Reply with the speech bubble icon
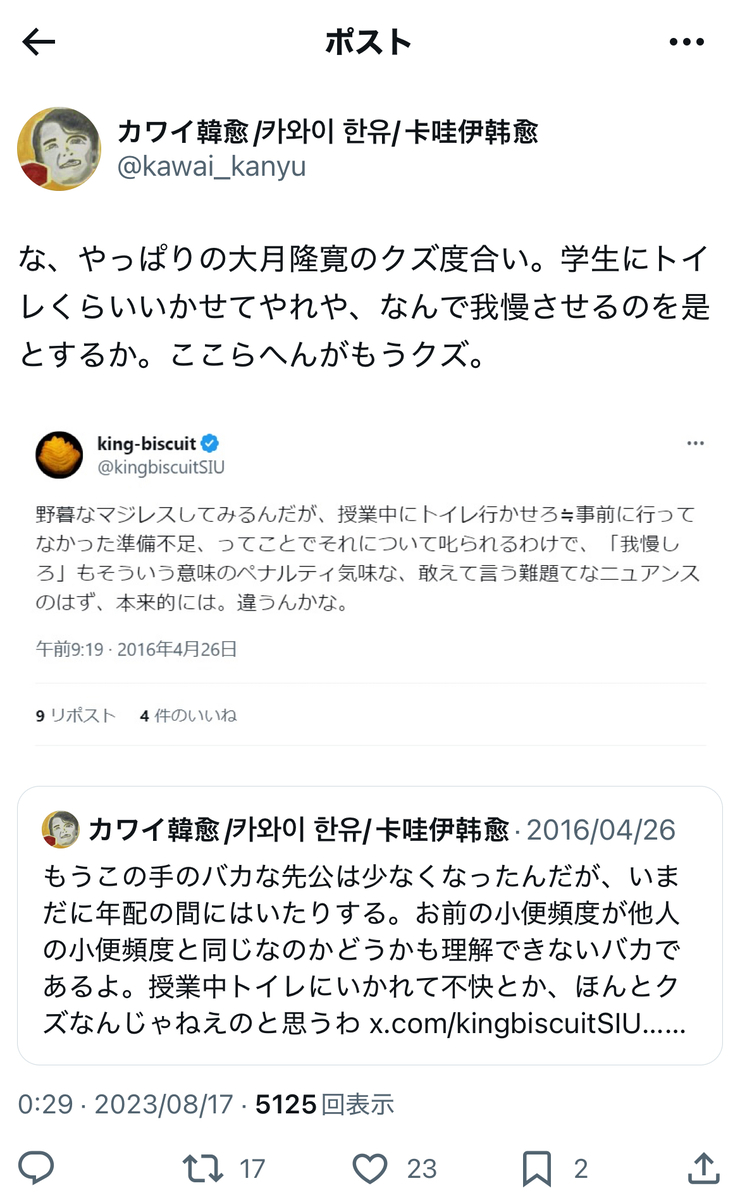Screen dimensions: 740x1200 [x=37, y=1167]
